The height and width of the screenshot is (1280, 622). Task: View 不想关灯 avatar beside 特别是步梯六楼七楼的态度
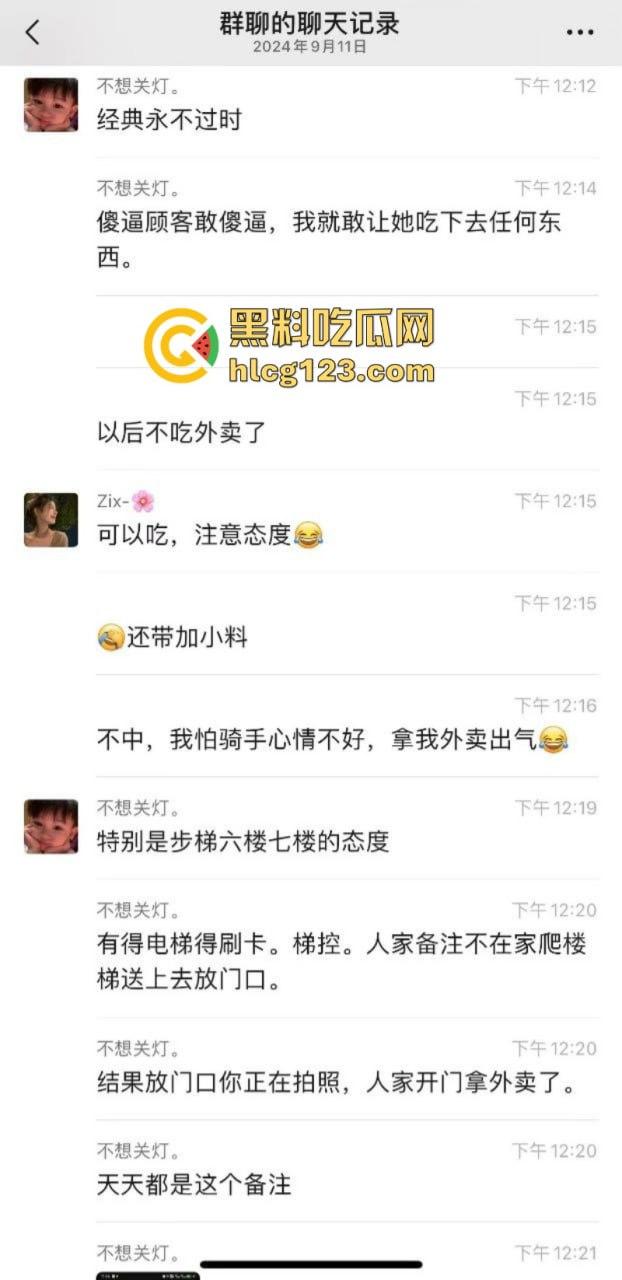[51, 826]
